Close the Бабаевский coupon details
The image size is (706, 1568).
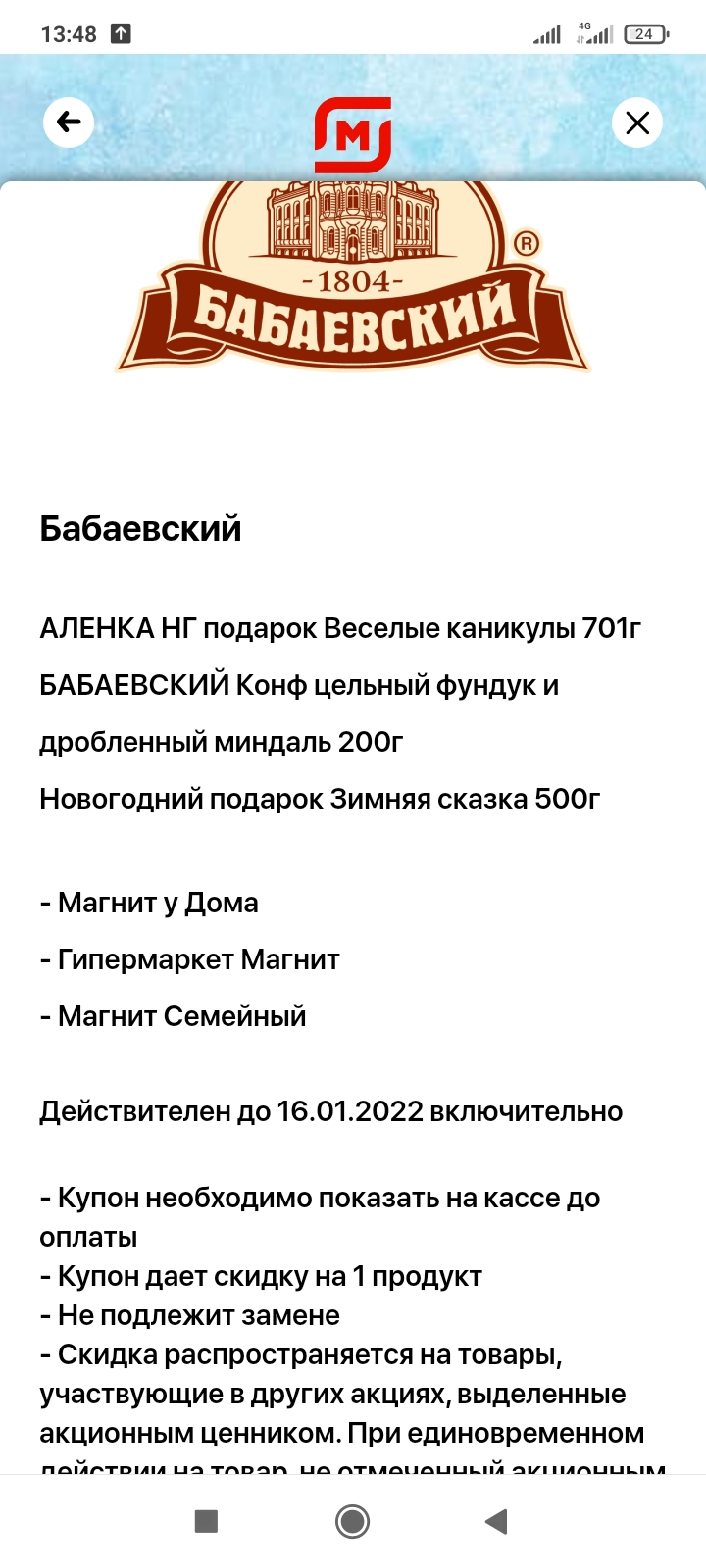point(637,122)
